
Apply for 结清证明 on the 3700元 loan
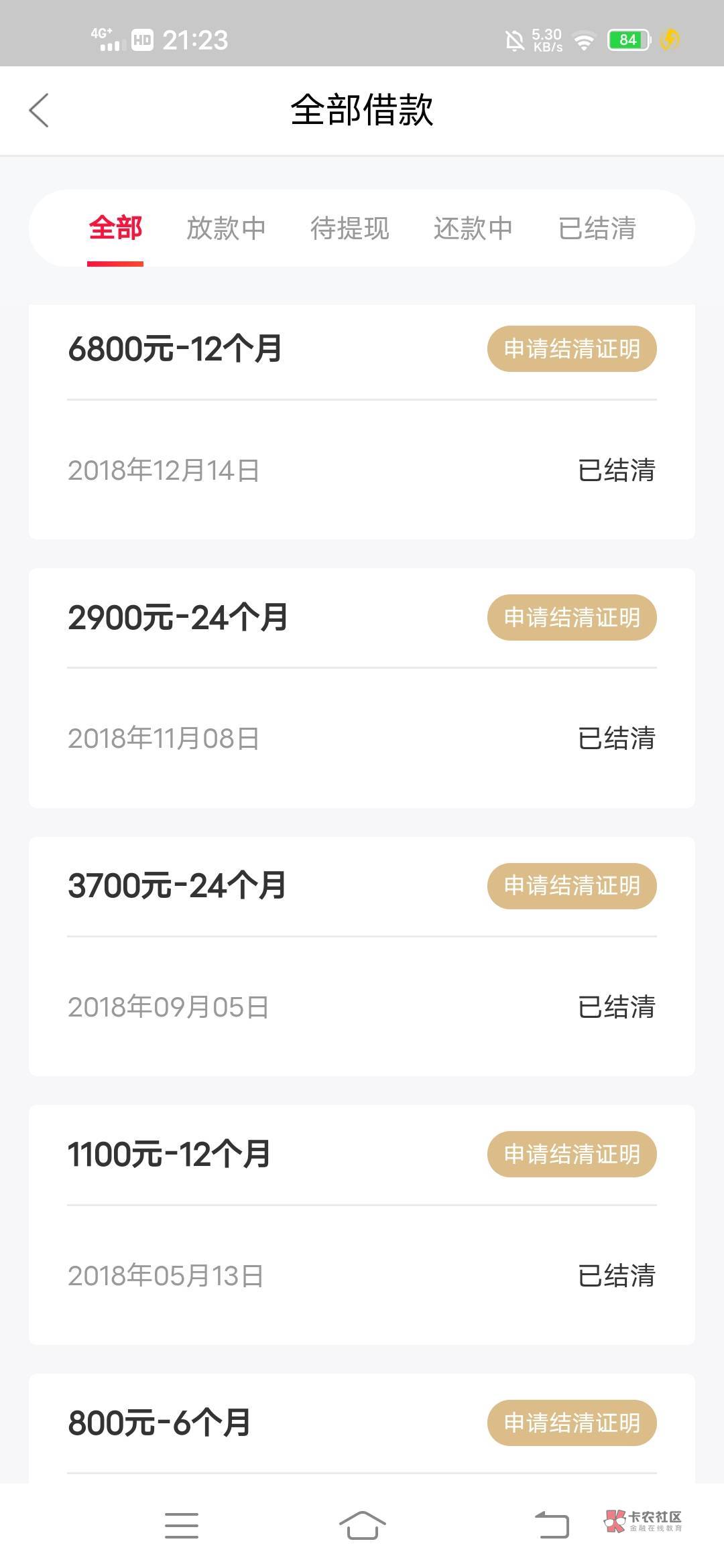(571, 886)
